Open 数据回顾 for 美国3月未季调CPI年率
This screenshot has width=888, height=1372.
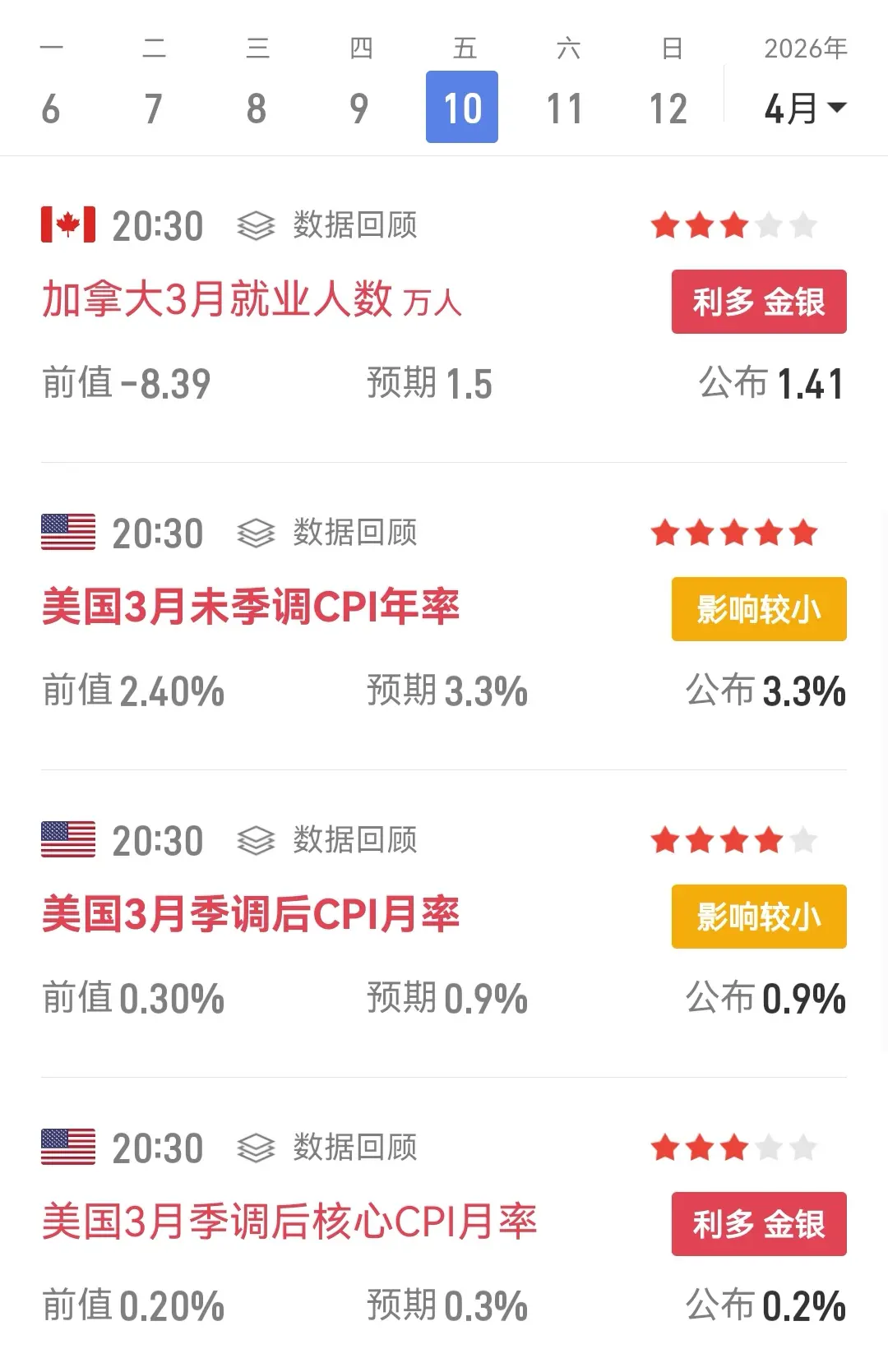coord(328,533)
